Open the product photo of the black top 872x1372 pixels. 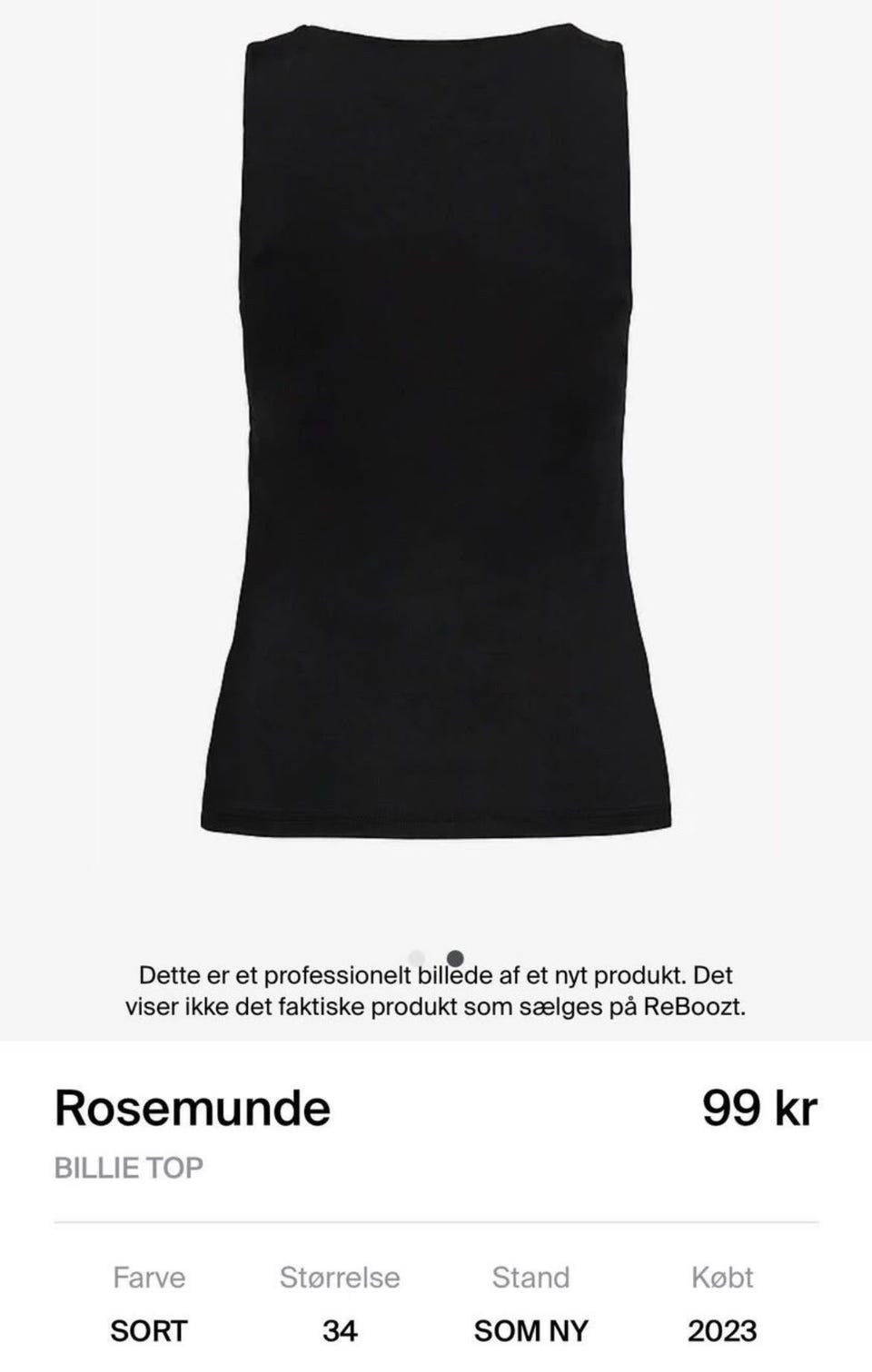[436, 427]
